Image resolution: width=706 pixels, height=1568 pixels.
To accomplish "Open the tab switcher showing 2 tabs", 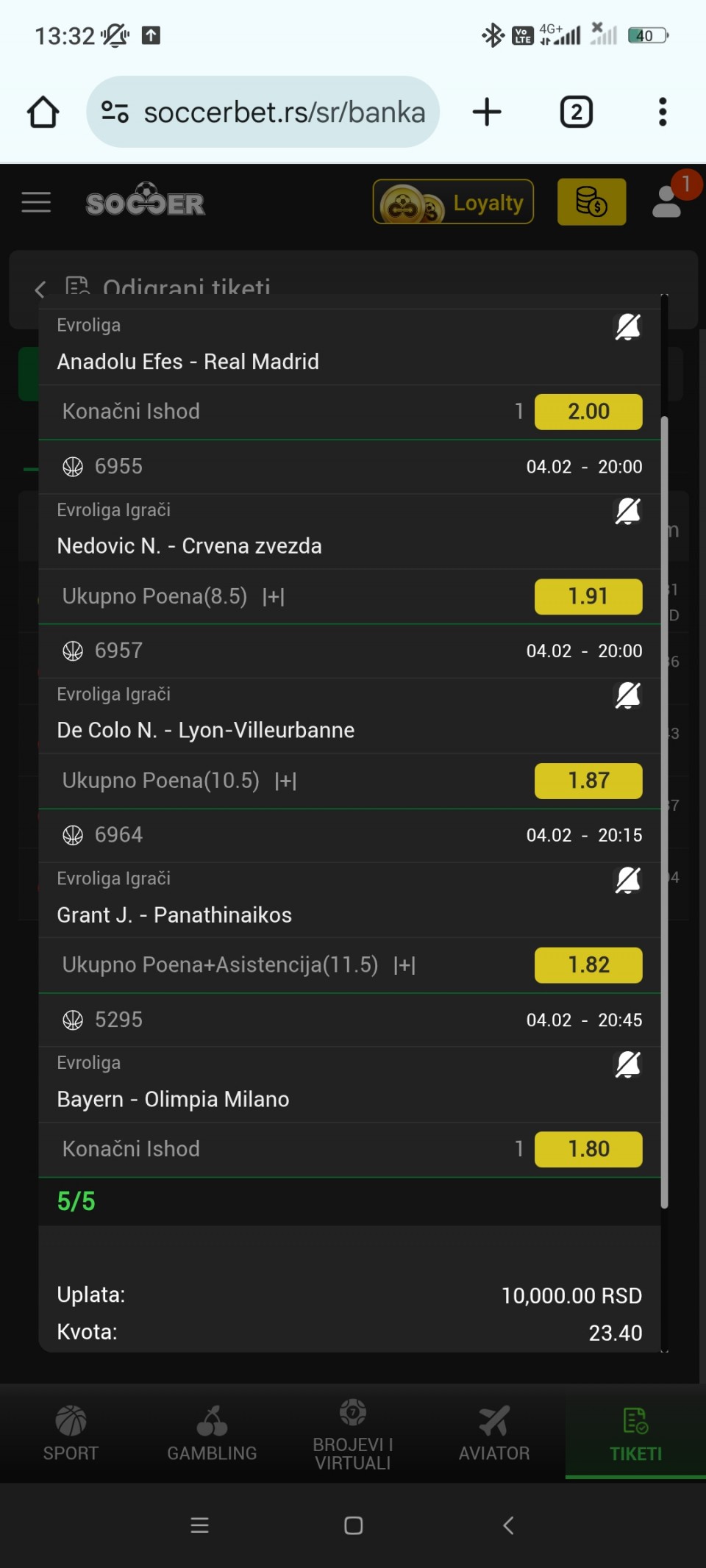I will 577,112.
